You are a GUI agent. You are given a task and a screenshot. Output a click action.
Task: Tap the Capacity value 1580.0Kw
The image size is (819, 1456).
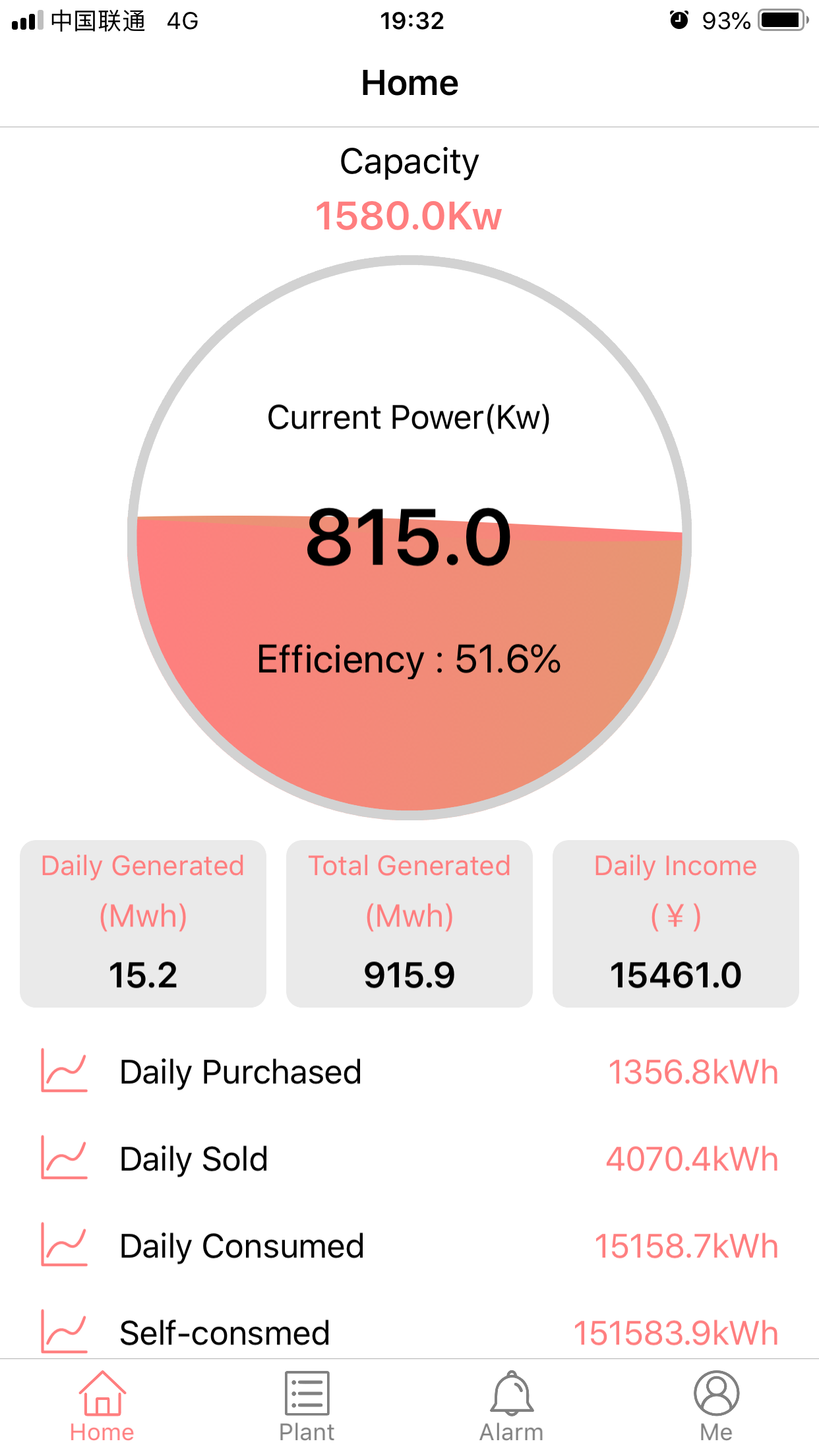click(x=409, y=214)
